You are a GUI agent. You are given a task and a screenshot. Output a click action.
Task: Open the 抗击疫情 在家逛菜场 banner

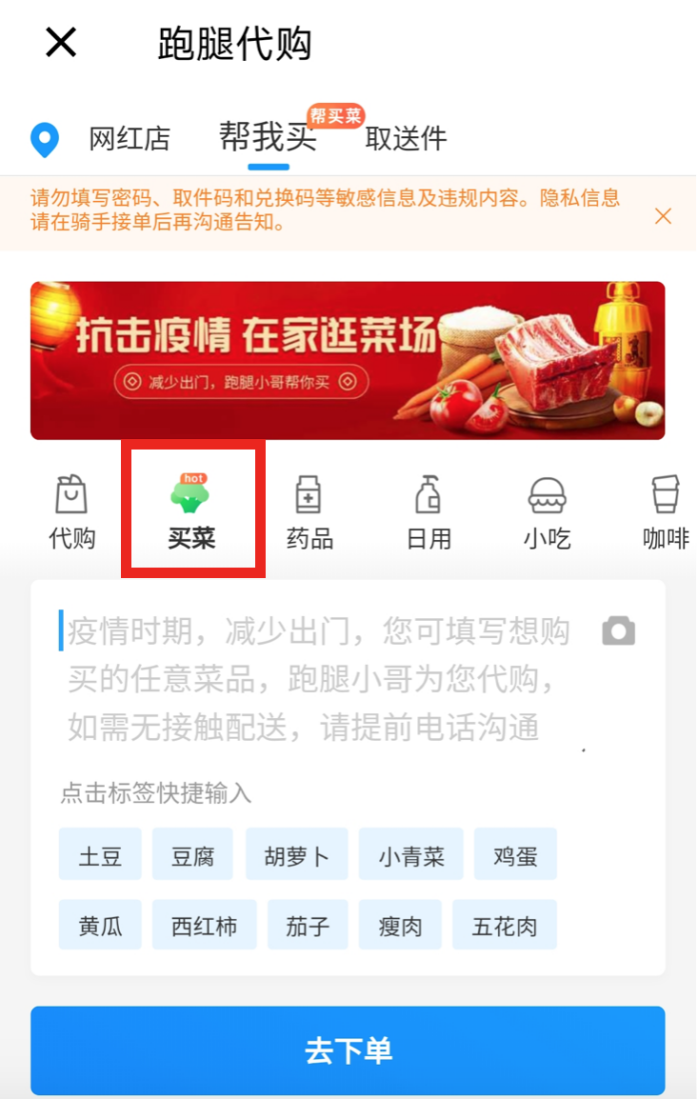click(x=347, y=361)
